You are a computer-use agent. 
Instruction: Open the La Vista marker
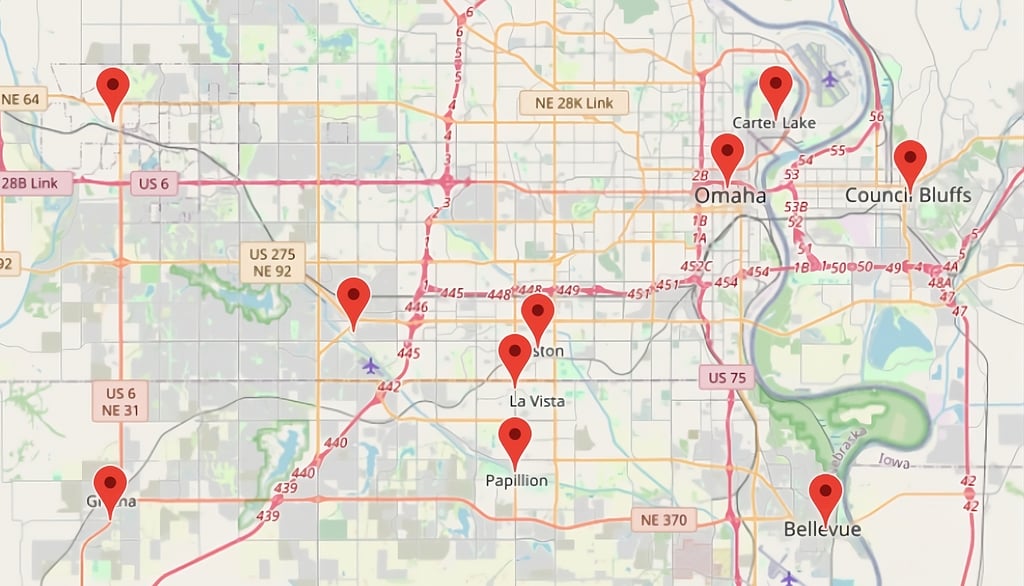[x=515, y=355]
